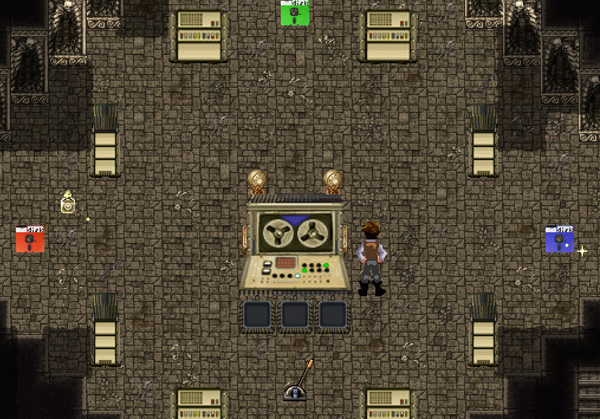The height and width of the screenshot is (419, 600).
Task: Interact with the central tape-reel computer
Action: [295, 245]
